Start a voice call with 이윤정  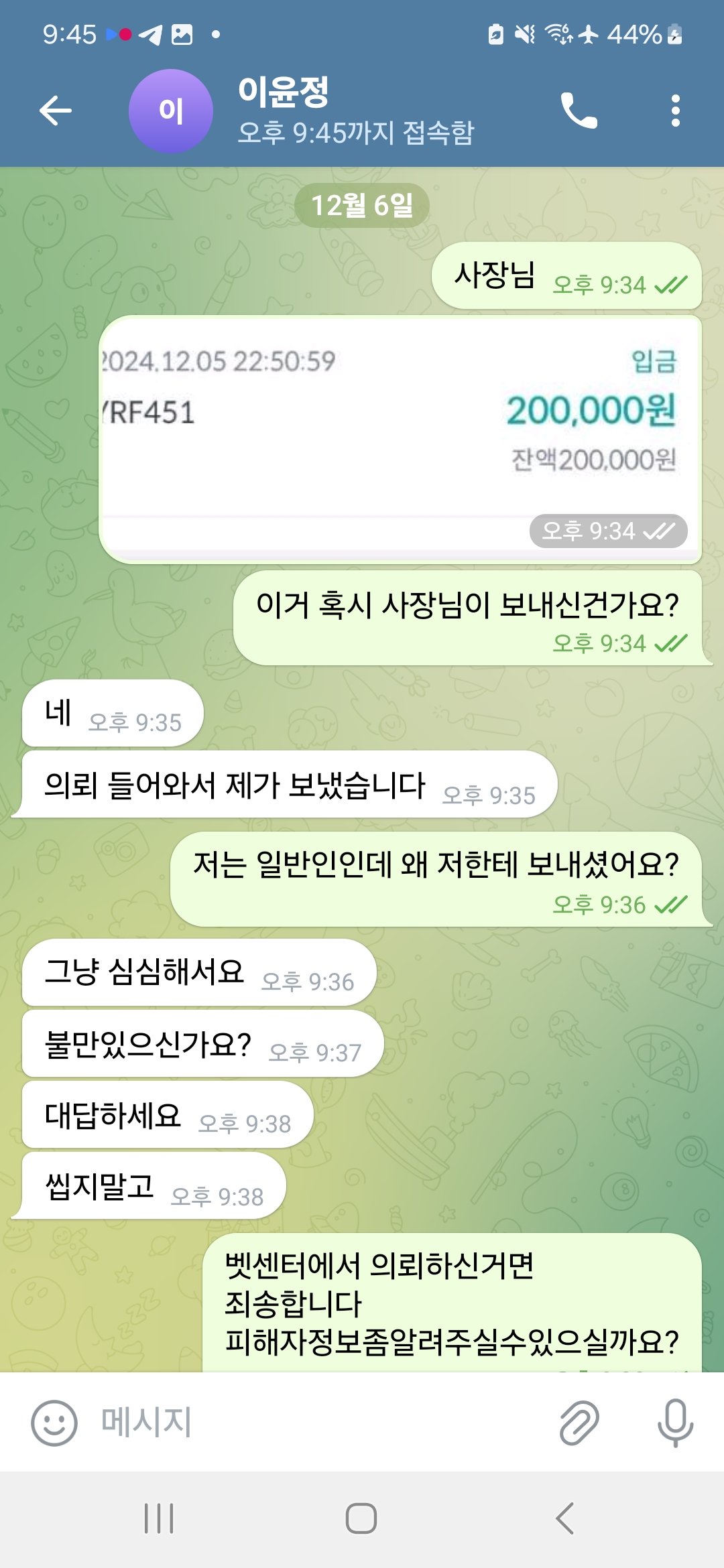[579, 111]
